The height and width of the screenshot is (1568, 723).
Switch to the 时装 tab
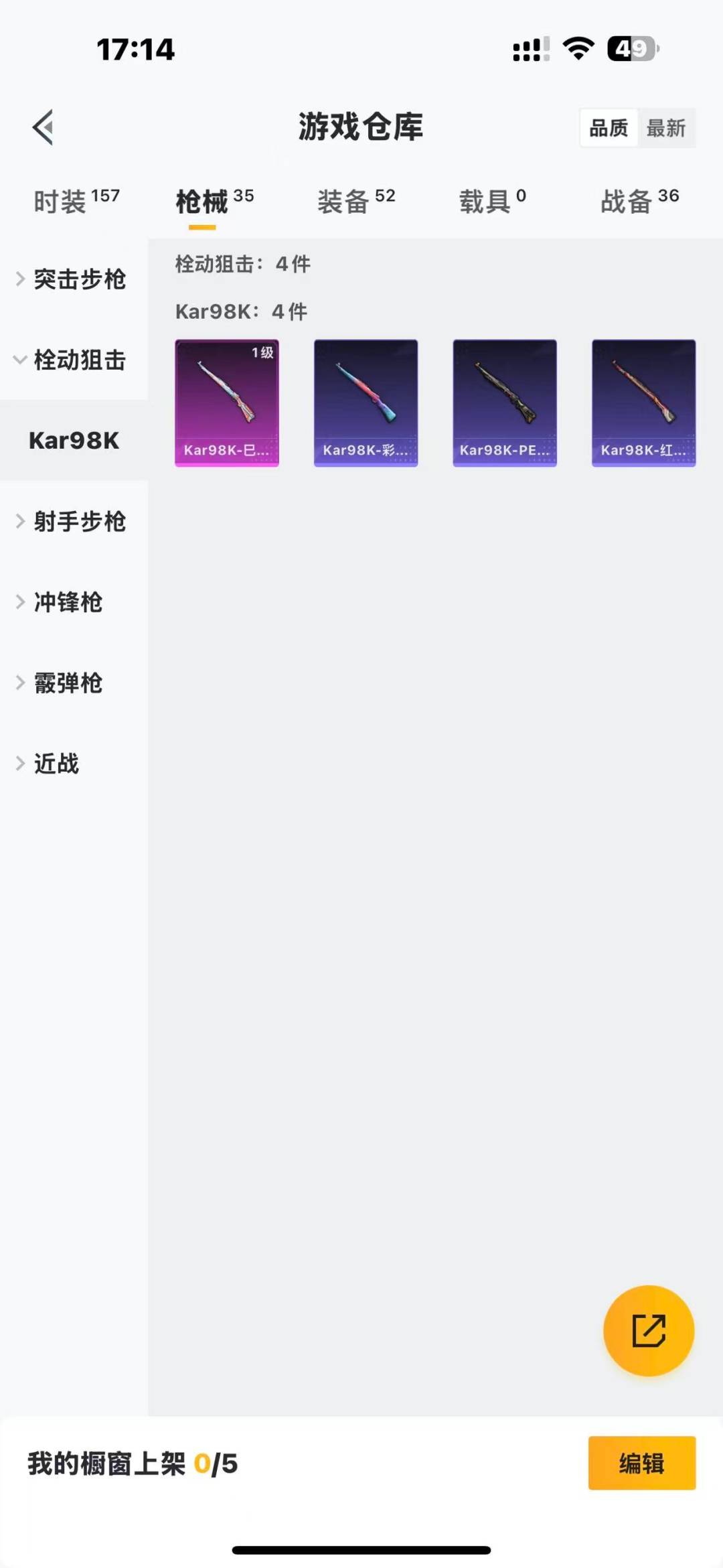[76, 201]
